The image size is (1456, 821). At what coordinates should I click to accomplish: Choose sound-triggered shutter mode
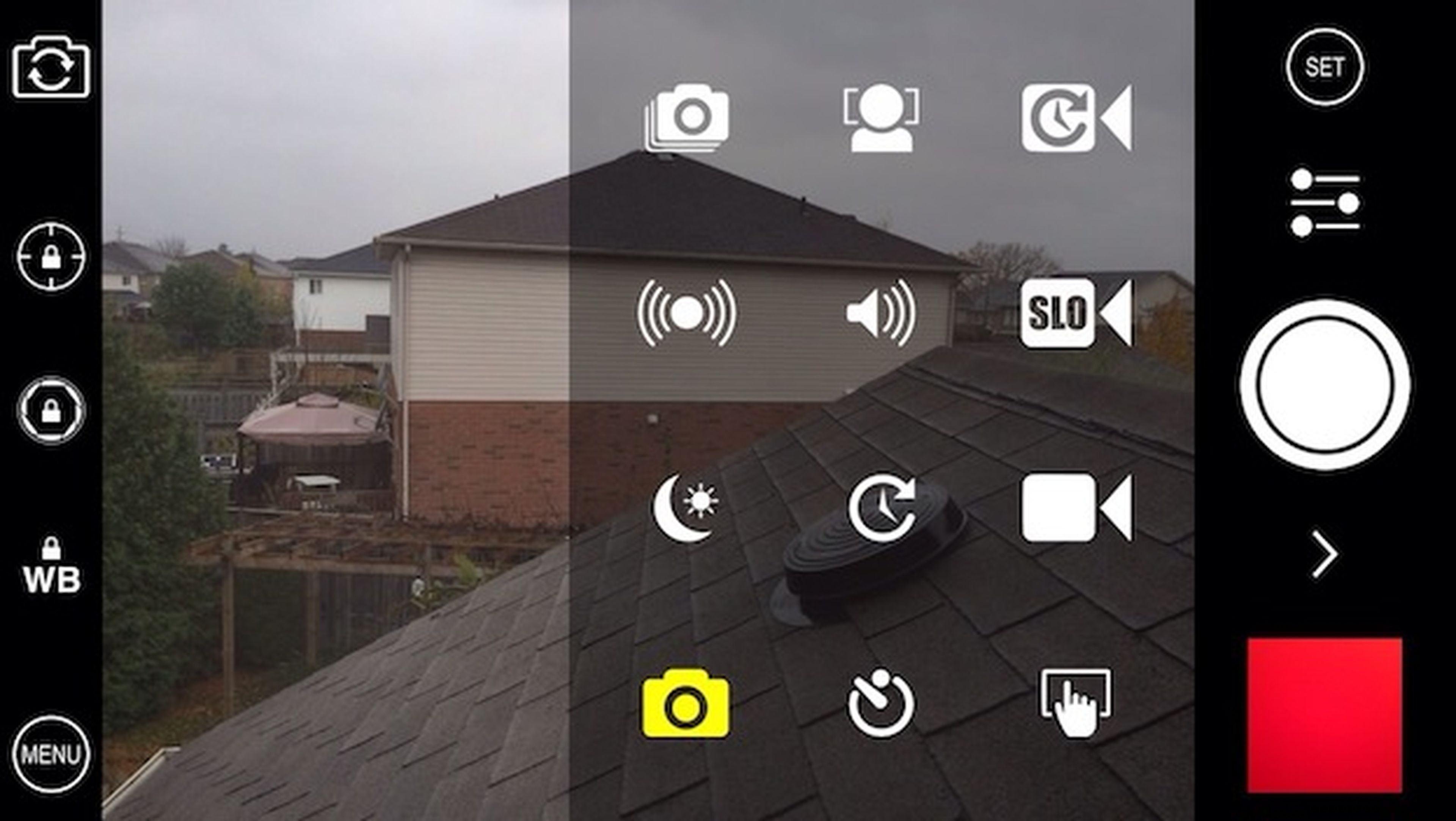[881, 312]
